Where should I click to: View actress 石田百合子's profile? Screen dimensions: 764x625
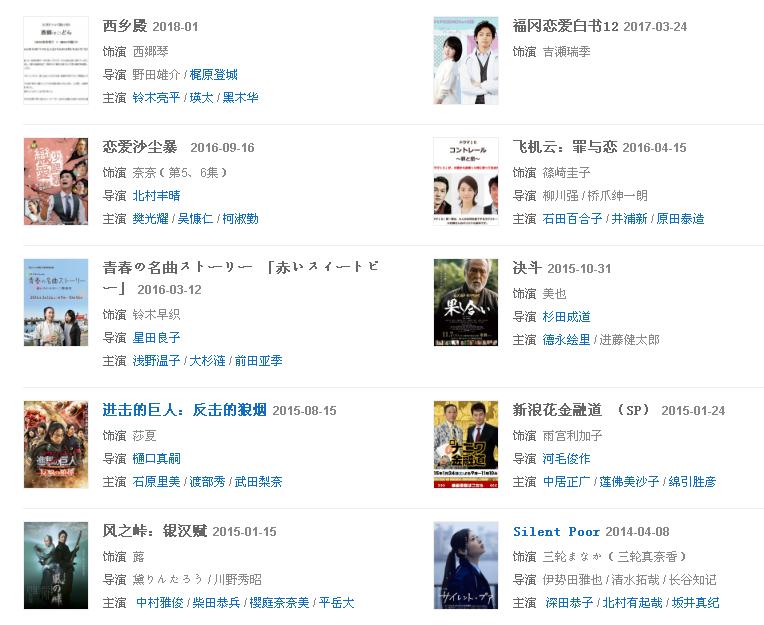tap(572, 219)
